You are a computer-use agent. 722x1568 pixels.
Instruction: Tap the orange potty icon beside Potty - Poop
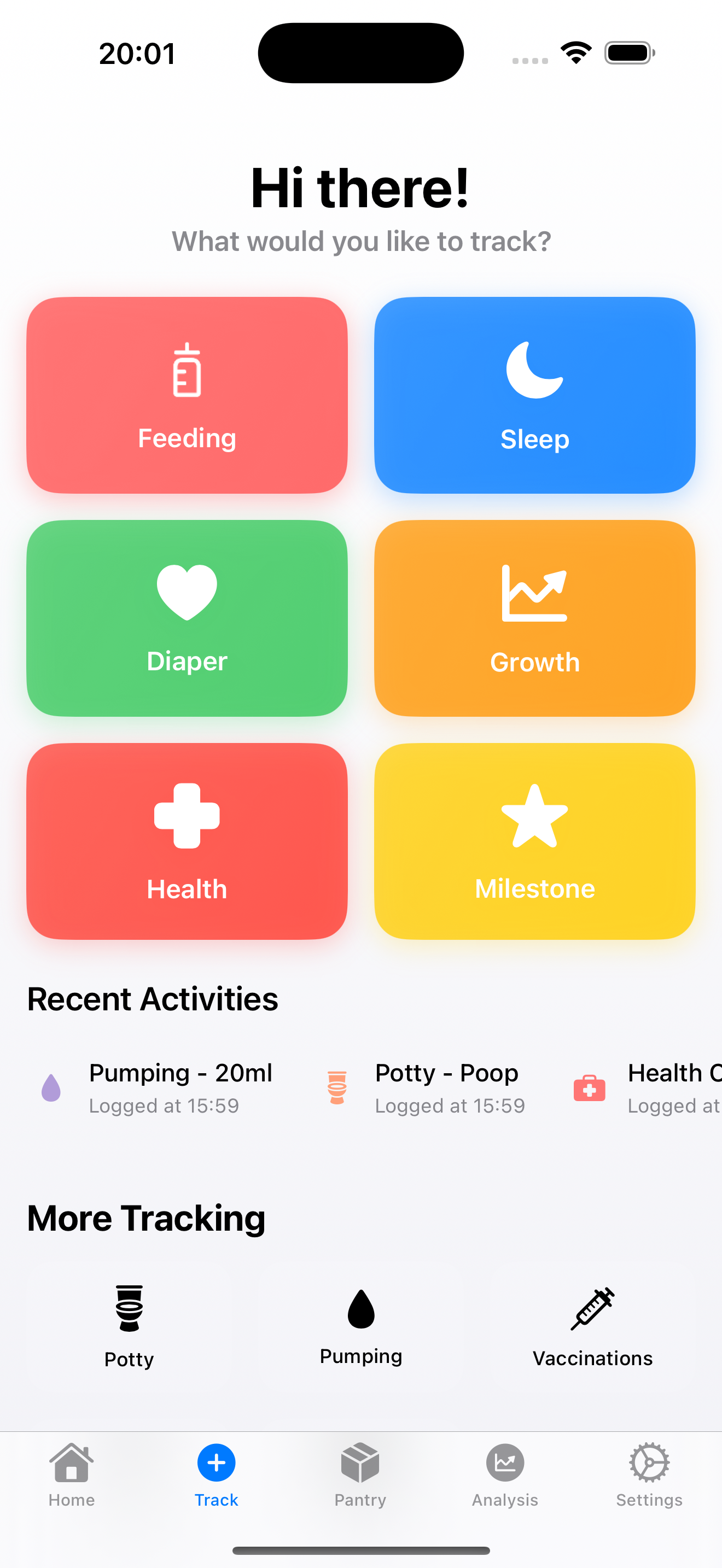336,1089
